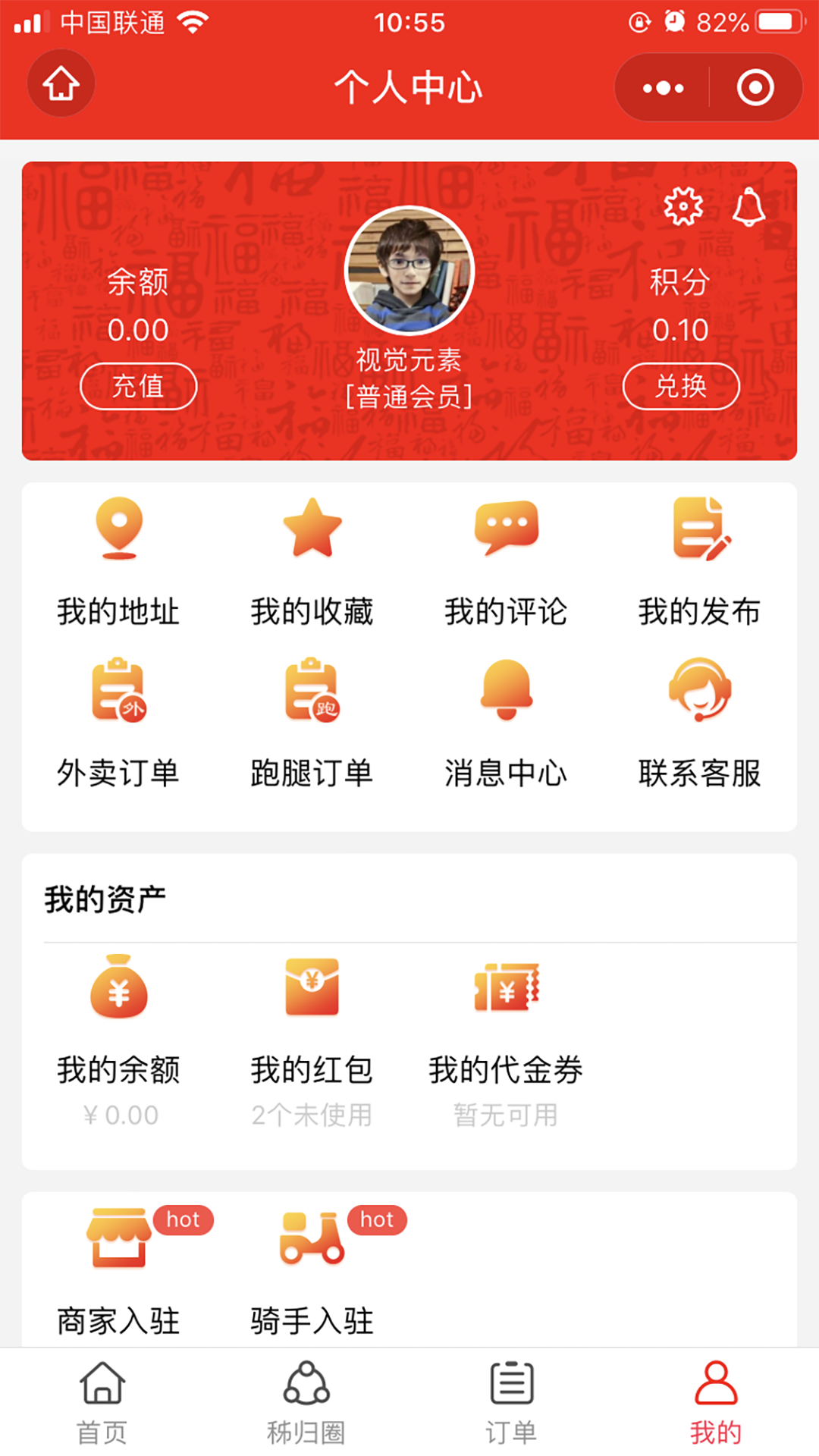The height and width of the screenshot is (1456, 819).
Task: Close the mini program with circle icon
Action: [x=755, y=88]
